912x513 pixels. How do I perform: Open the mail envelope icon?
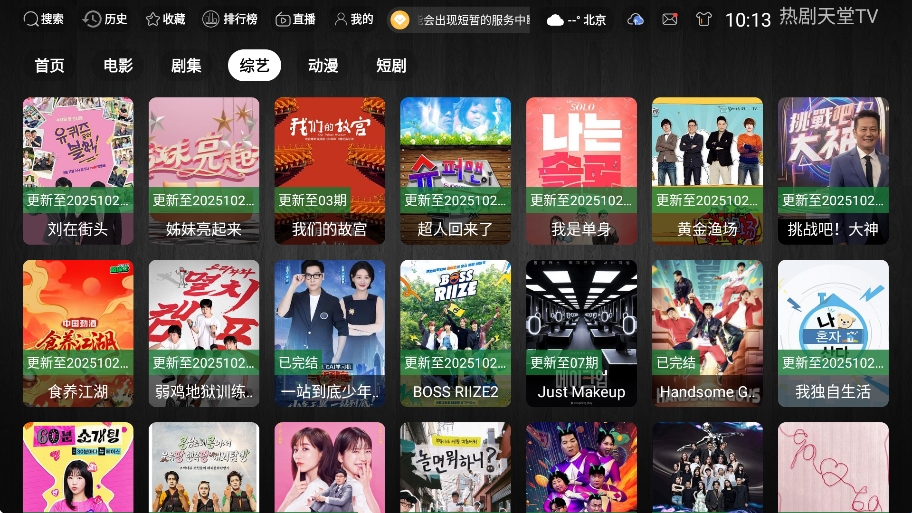(670, 19)
